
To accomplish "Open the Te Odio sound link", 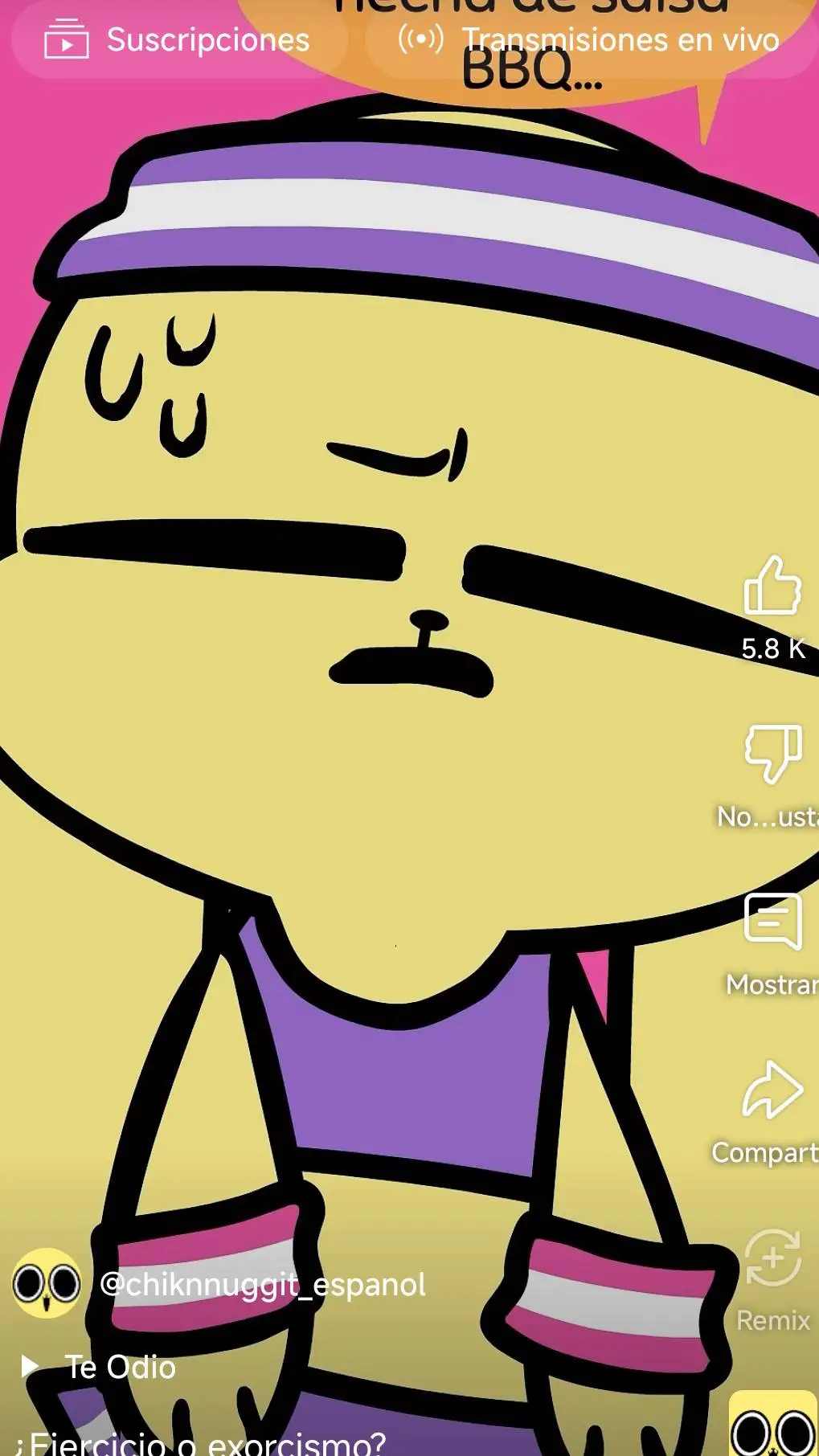I will (119, 1367).
